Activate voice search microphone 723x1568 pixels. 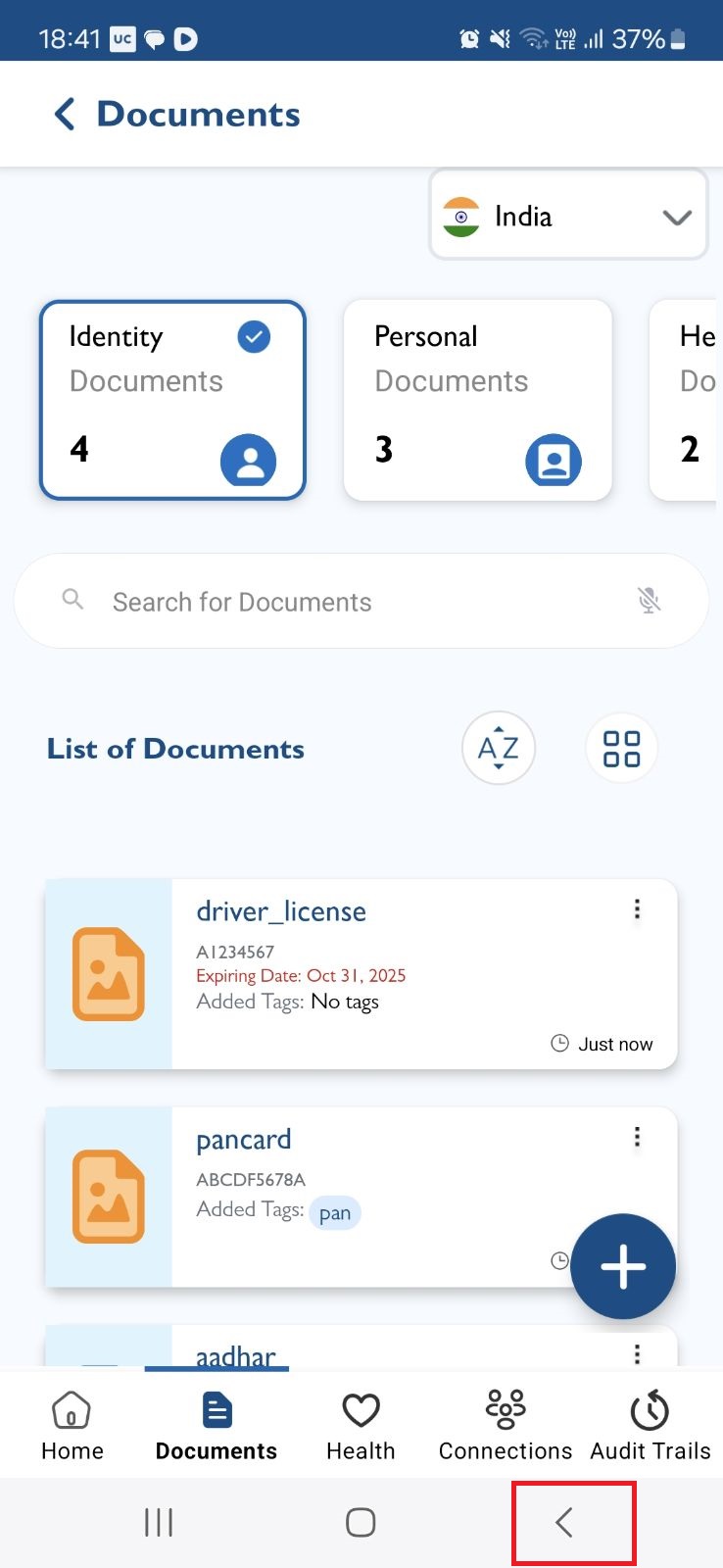coord(649,601)
